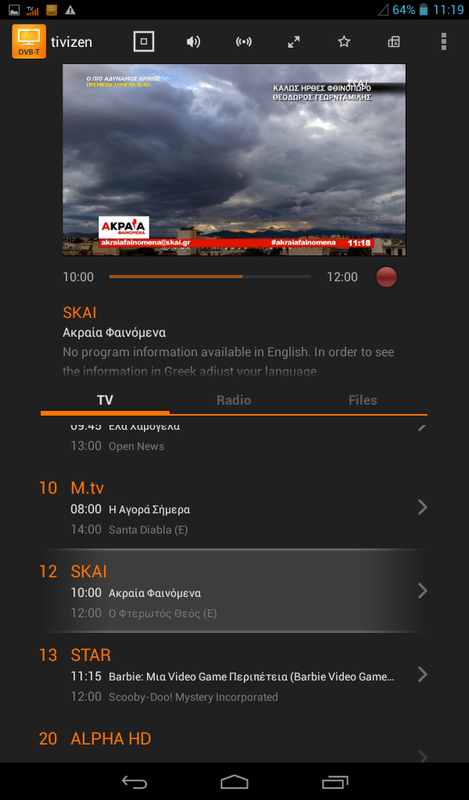Add channel to favorites with star
469x800 pixels.
coord(344,42)
